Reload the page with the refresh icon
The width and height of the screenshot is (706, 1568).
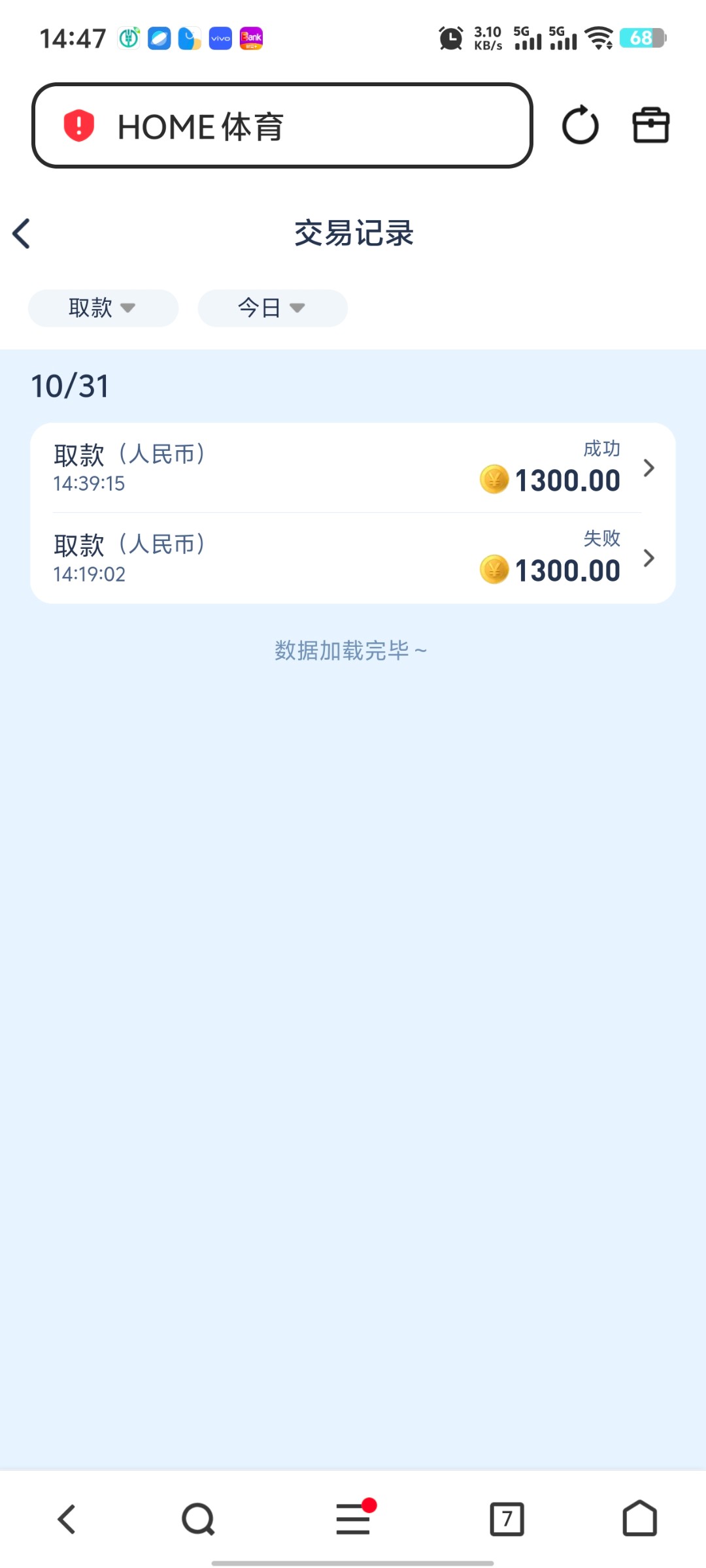[x=580, y=125]
